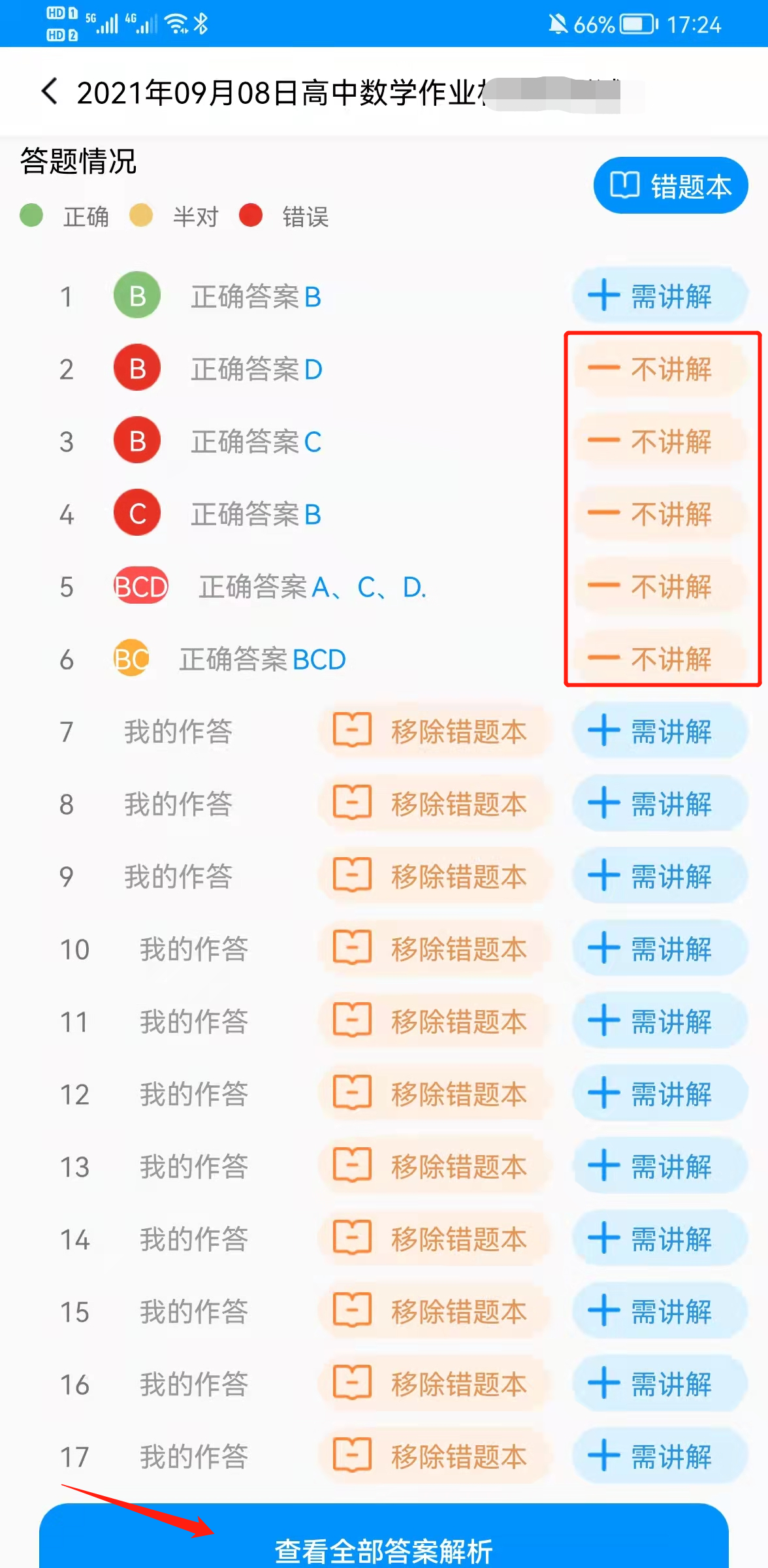
Task: Open 我的作答 for question 15
Action: pyautogui.click(x=193, y=1311)
